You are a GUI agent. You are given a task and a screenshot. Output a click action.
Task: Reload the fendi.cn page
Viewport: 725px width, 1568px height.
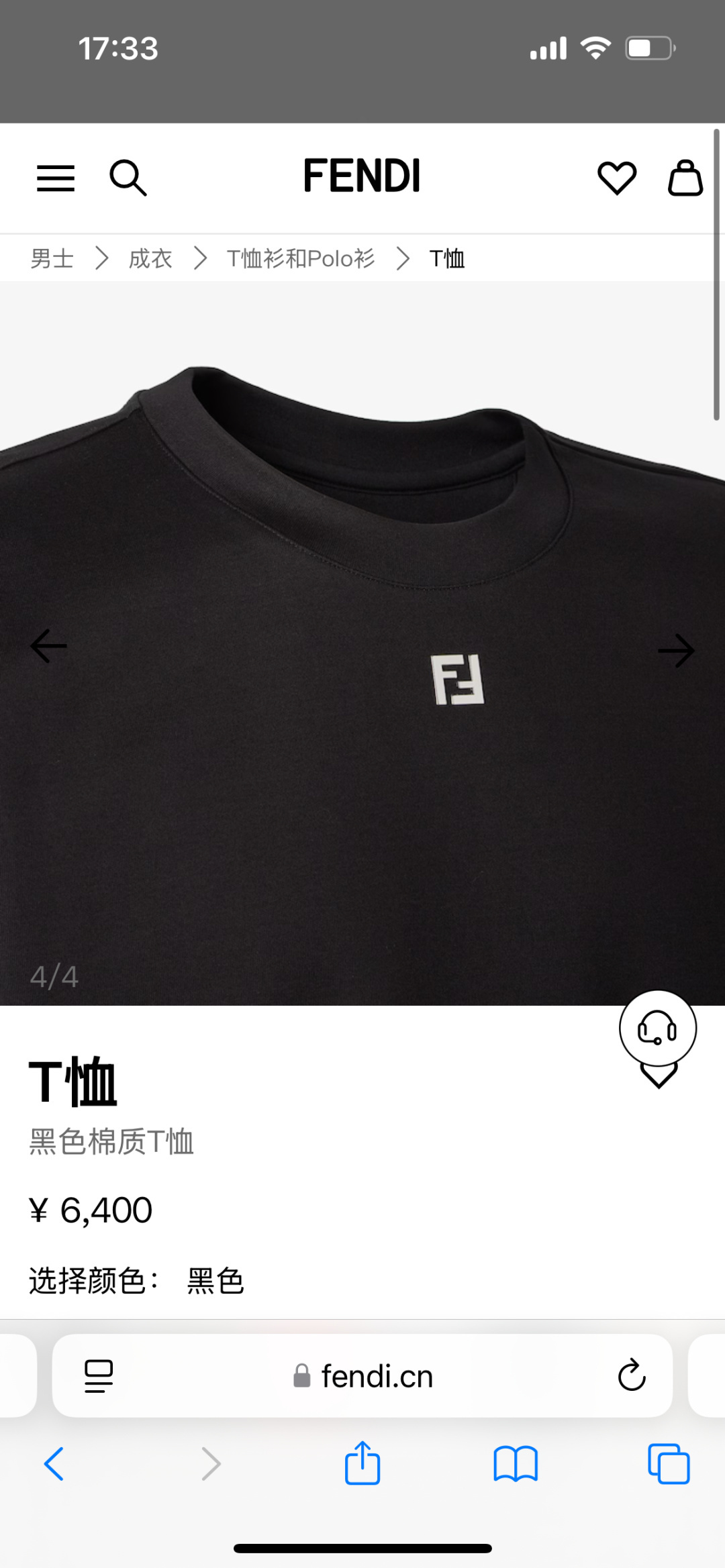pos(631,1376)
